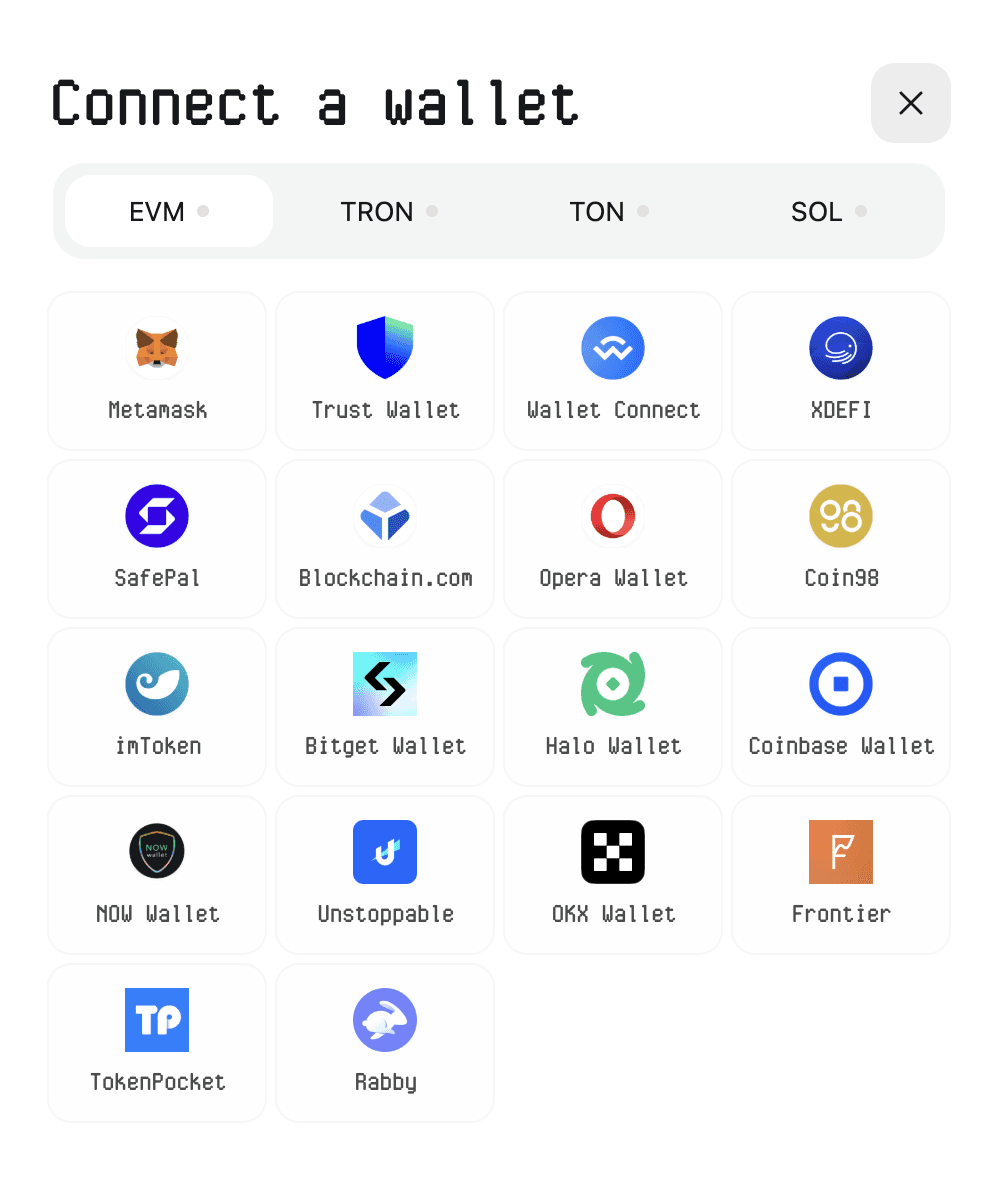Connect with Bitget Wallet
The image size is (994, 1184).
tap(385, 684)
